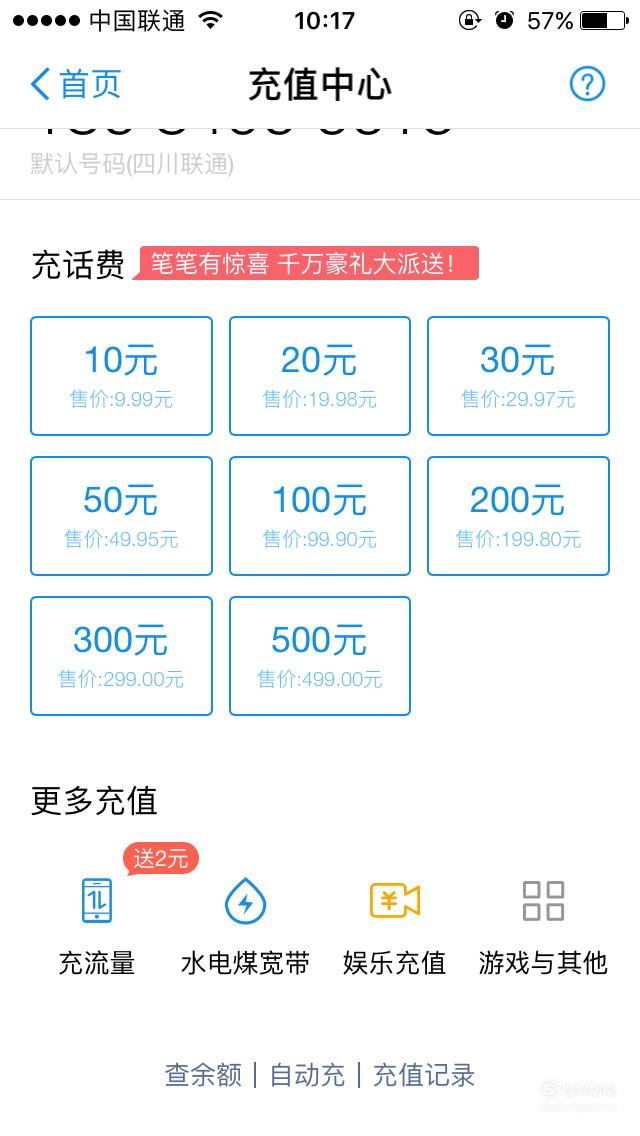Select the 50元 recharge option
Screen dimensions: 640x1136
coord(121,516)
